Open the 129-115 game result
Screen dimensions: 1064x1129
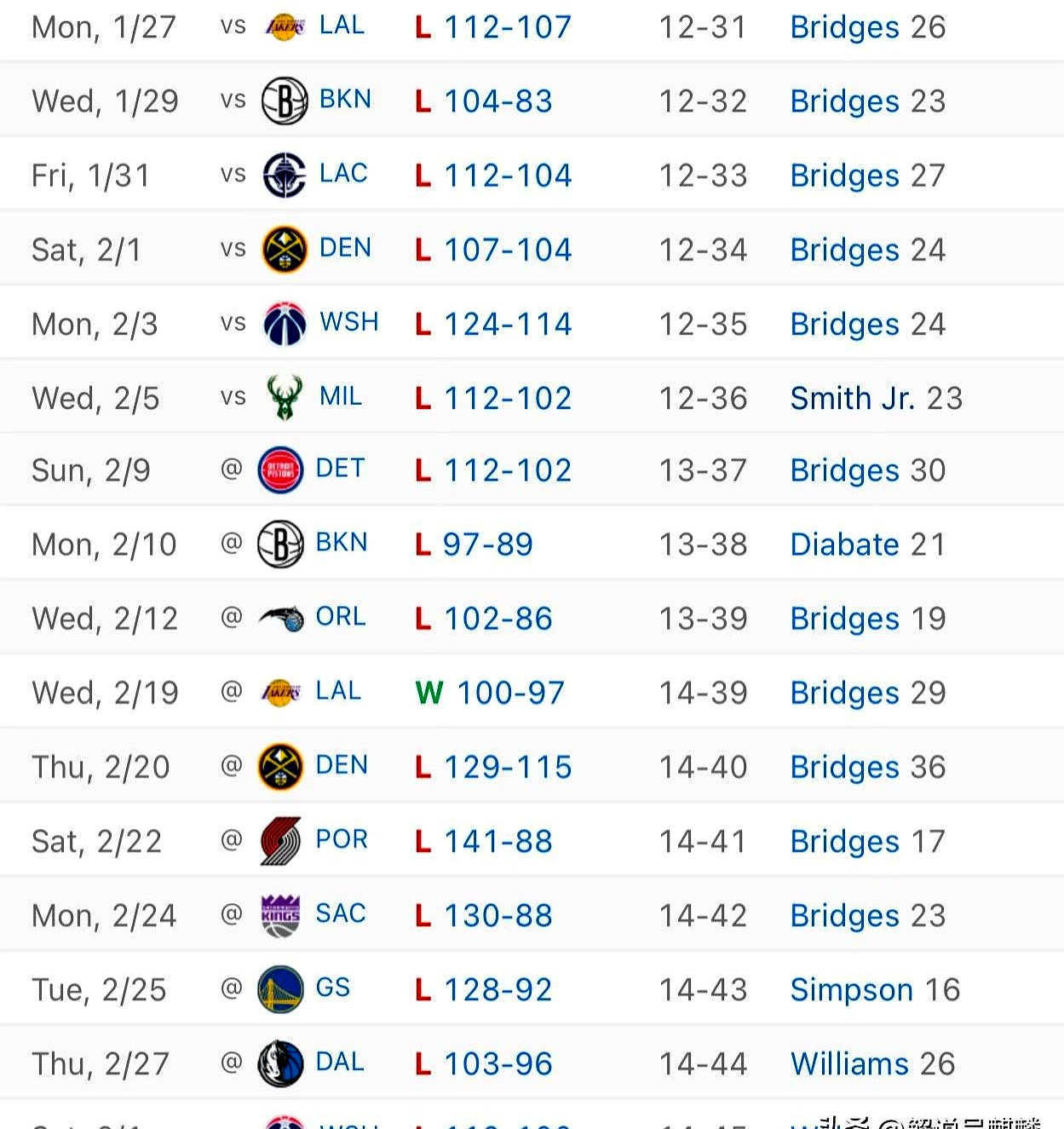pos(507,767)
